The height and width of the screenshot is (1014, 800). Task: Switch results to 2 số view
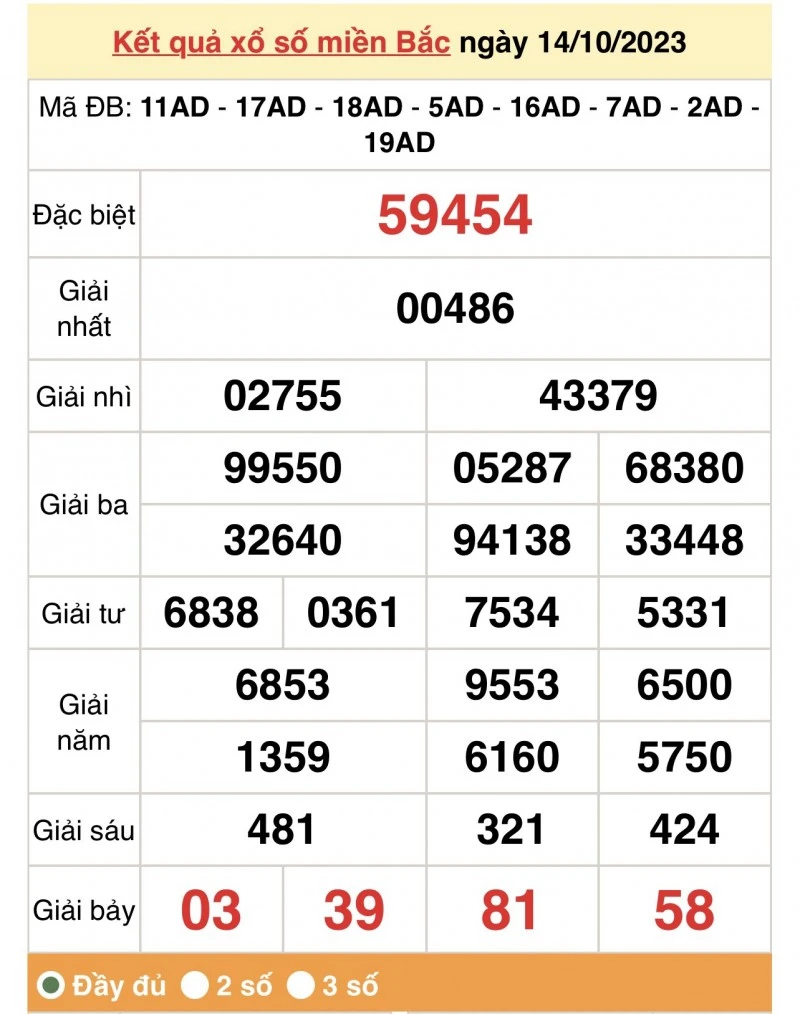coord(195,986)
